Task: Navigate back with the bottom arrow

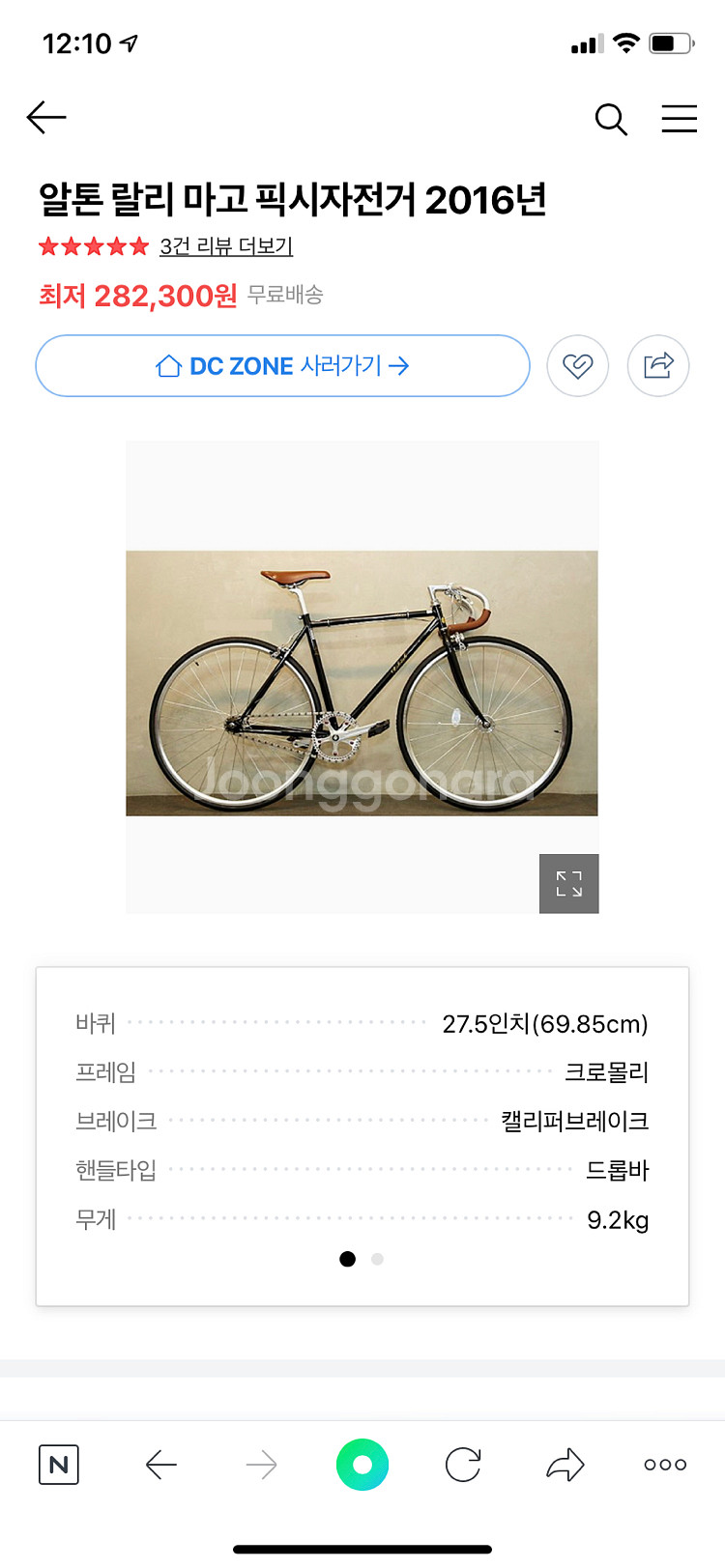Action: [x=160, y=1465]
